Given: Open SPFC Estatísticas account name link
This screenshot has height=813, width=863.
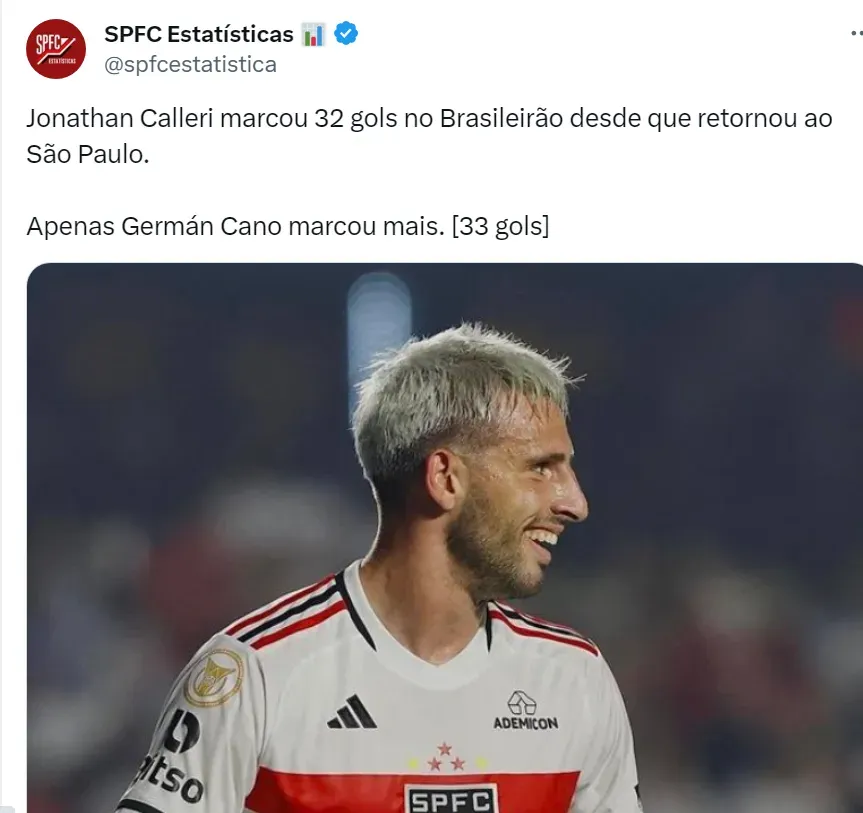Looking at the screenshot, I should click(198, 34).
